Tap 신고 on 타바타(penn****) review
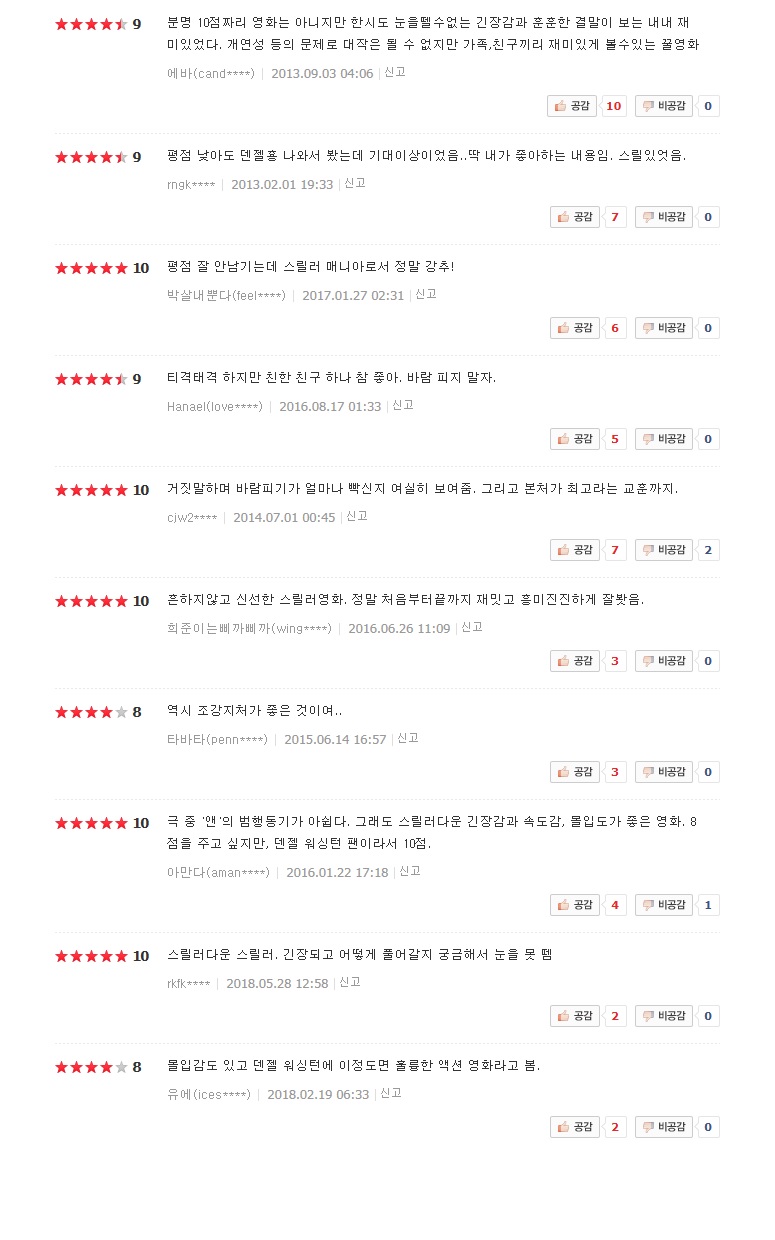 tap(408, 738)
